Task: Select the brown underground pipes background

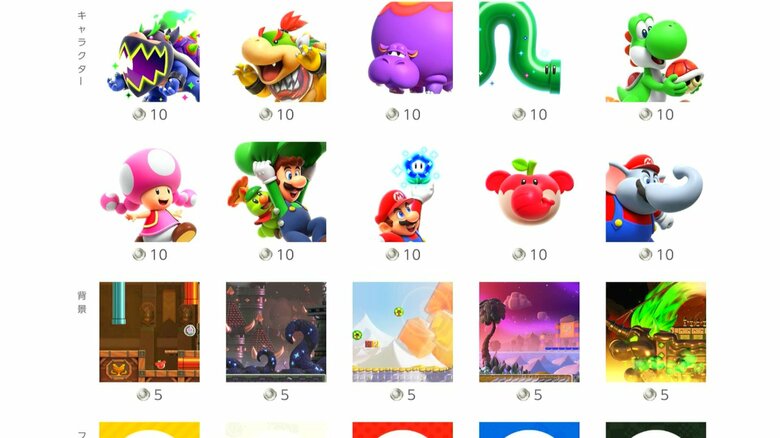Action: coord(150,332)
